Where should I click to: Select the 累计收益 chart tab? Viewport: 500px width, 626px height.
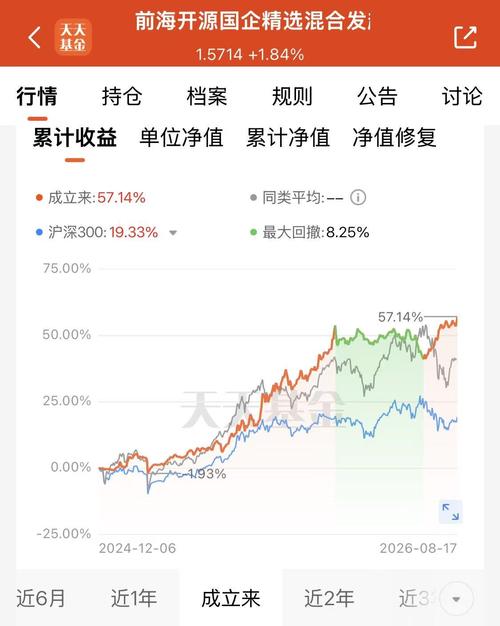coord(75,137)
